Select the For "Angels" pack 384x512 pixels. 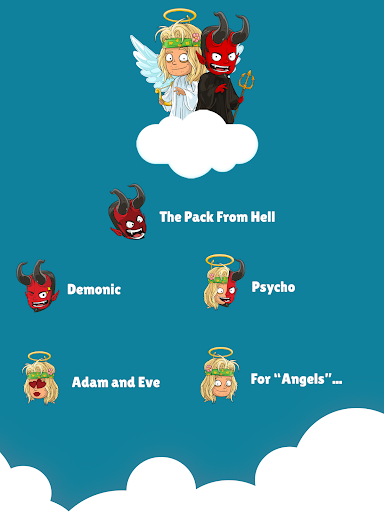(x=271, y=375)
